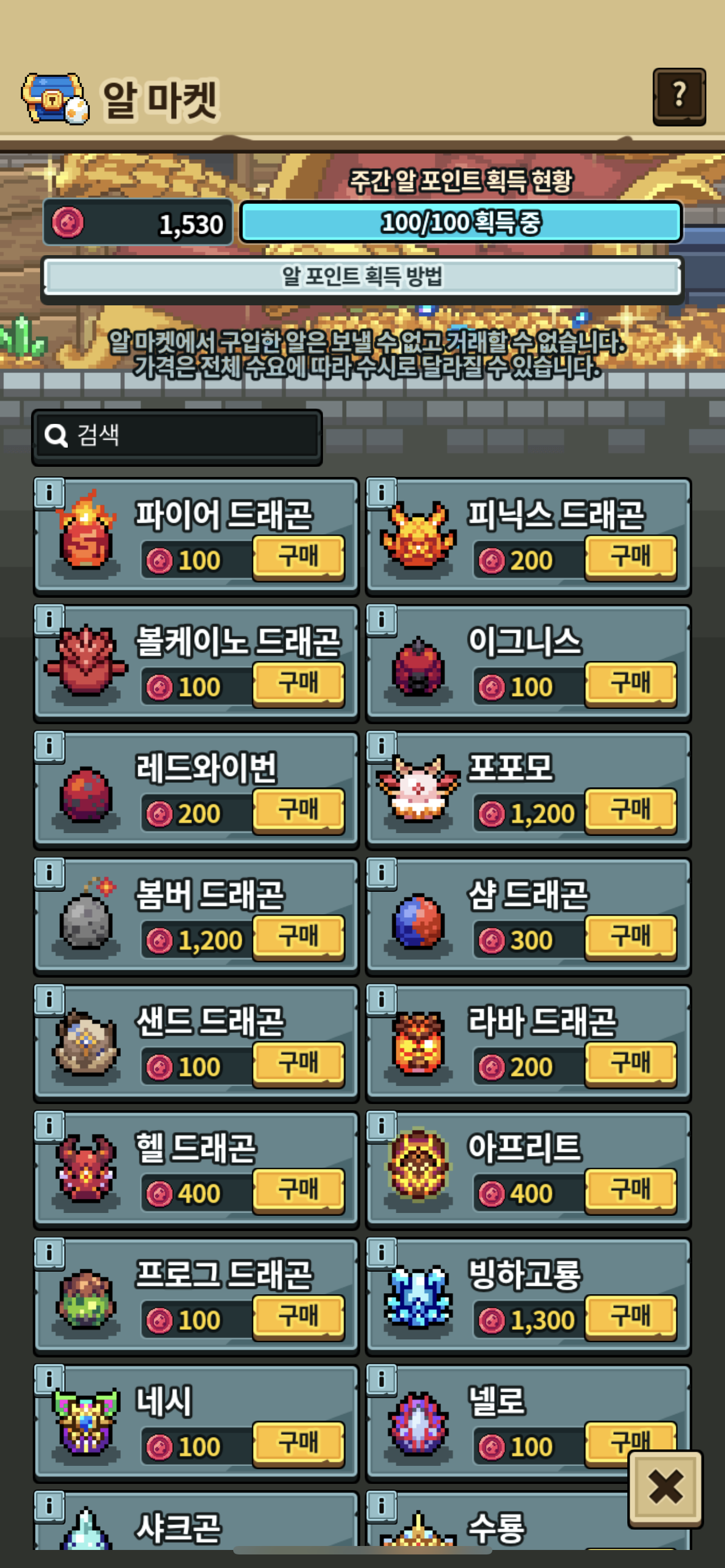This screenshot has height=1568, width=725.
Task: Buy the 파이어 드래곤 egg
Action: (298, 557)
